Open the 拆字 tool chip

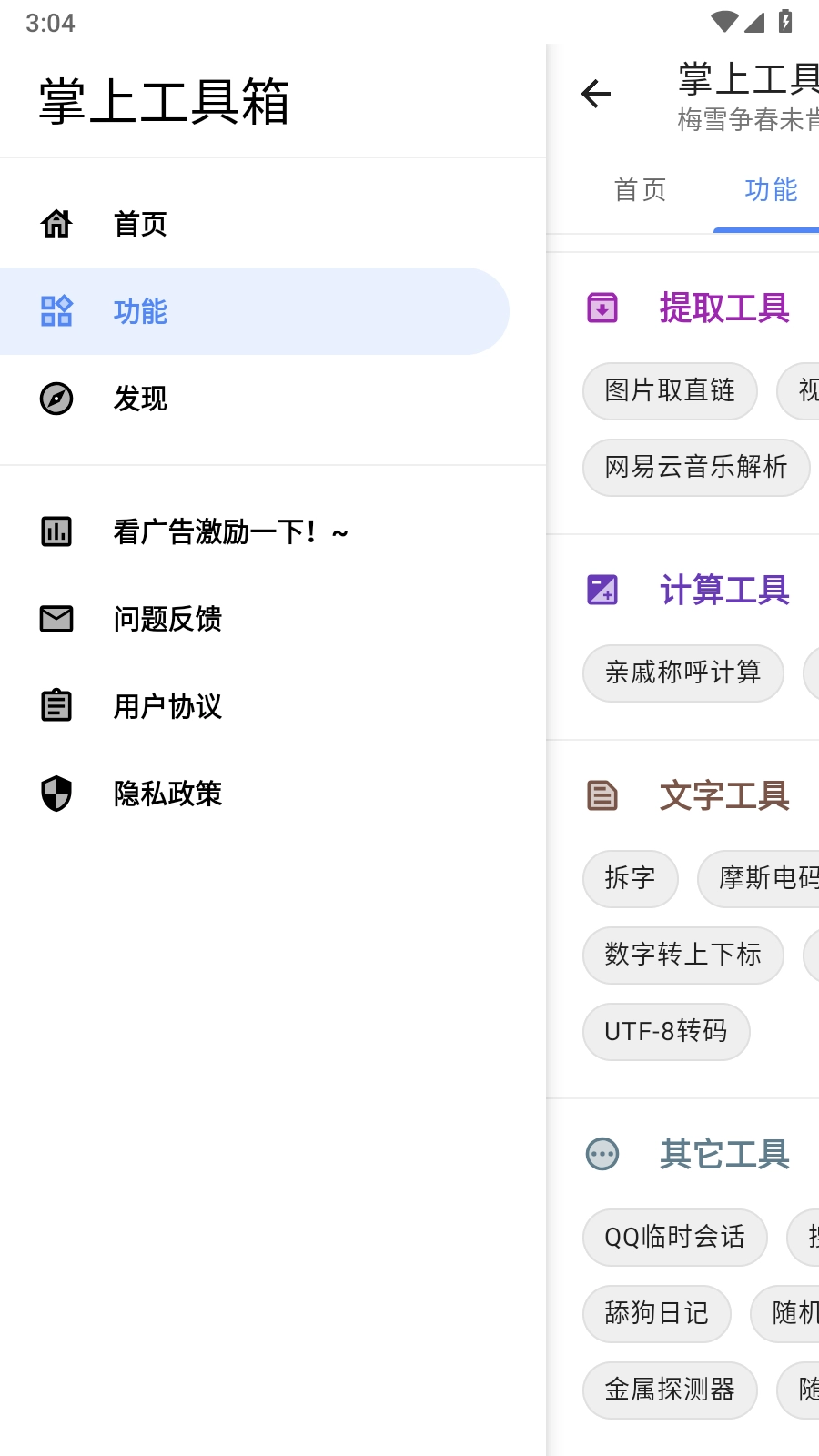[631, 879]
